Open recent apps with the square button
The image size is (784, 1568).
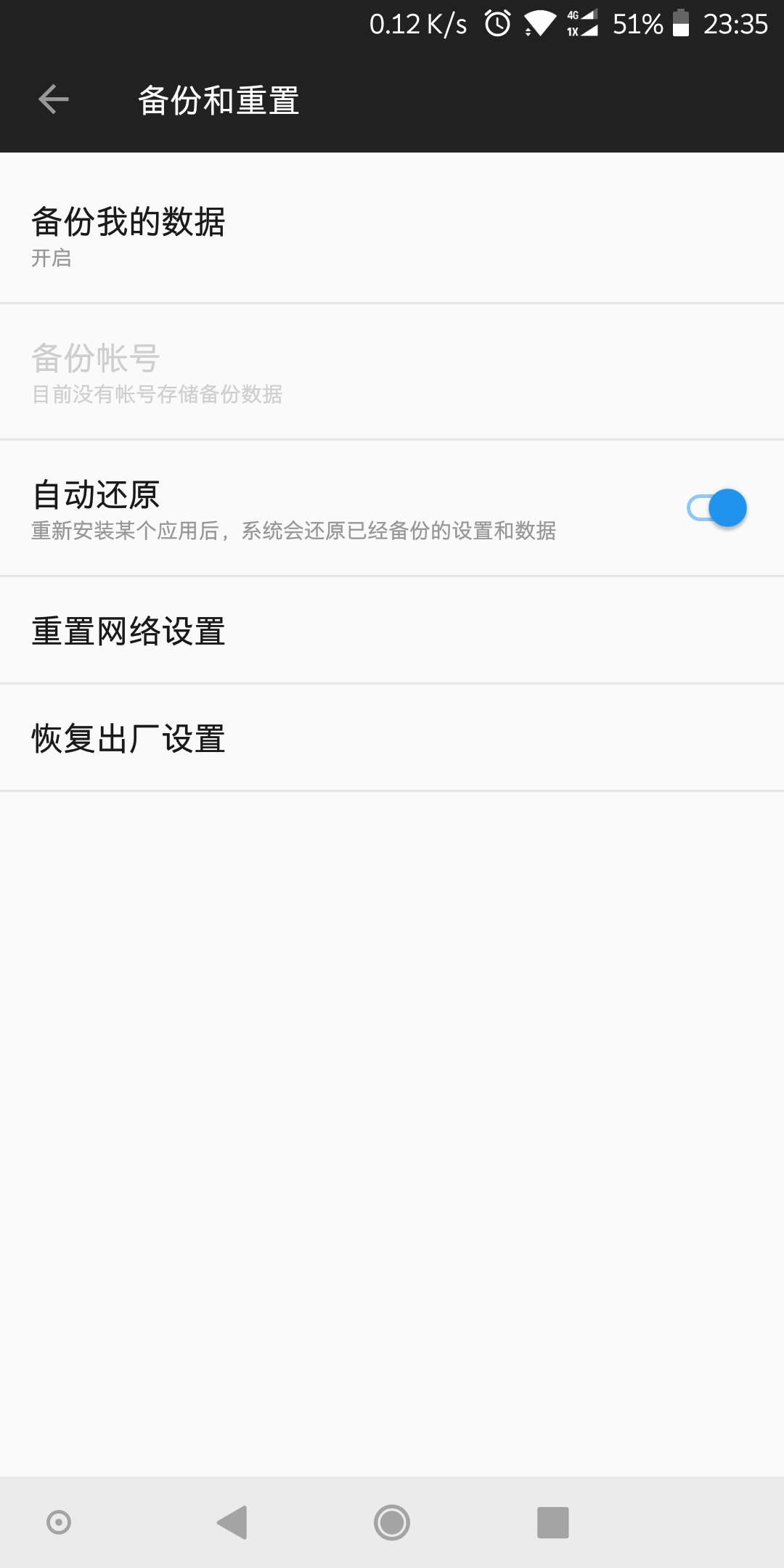pyautogui.click(x=552, y=1522)
